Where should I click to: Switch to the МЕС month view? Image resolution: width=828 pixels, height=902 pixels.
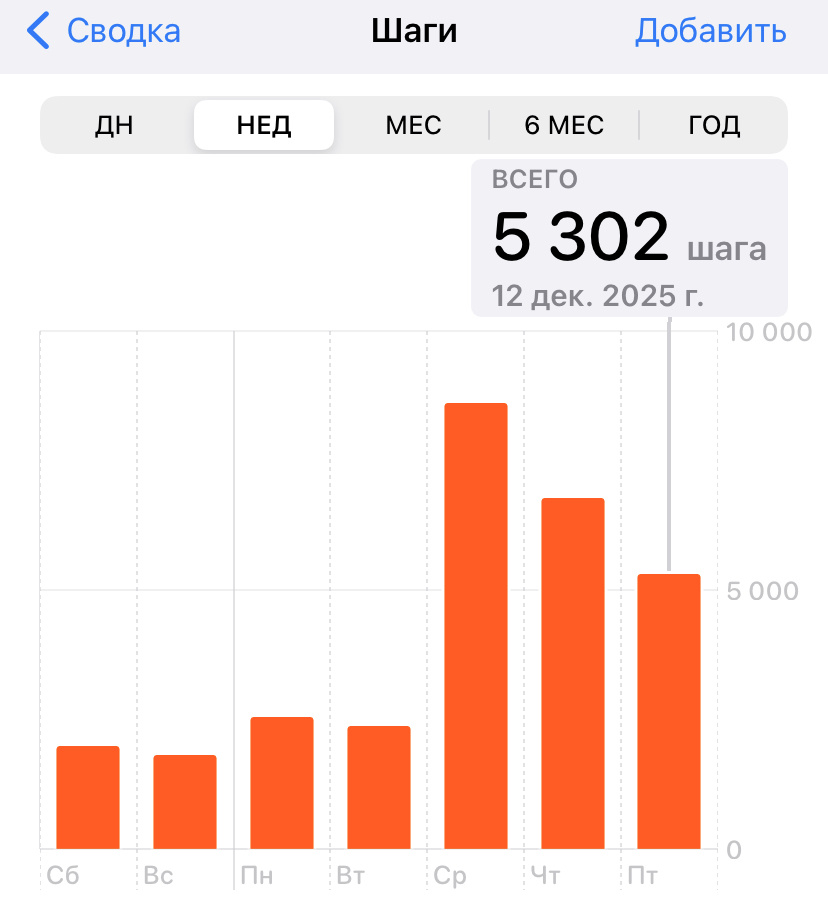point(413,125)
